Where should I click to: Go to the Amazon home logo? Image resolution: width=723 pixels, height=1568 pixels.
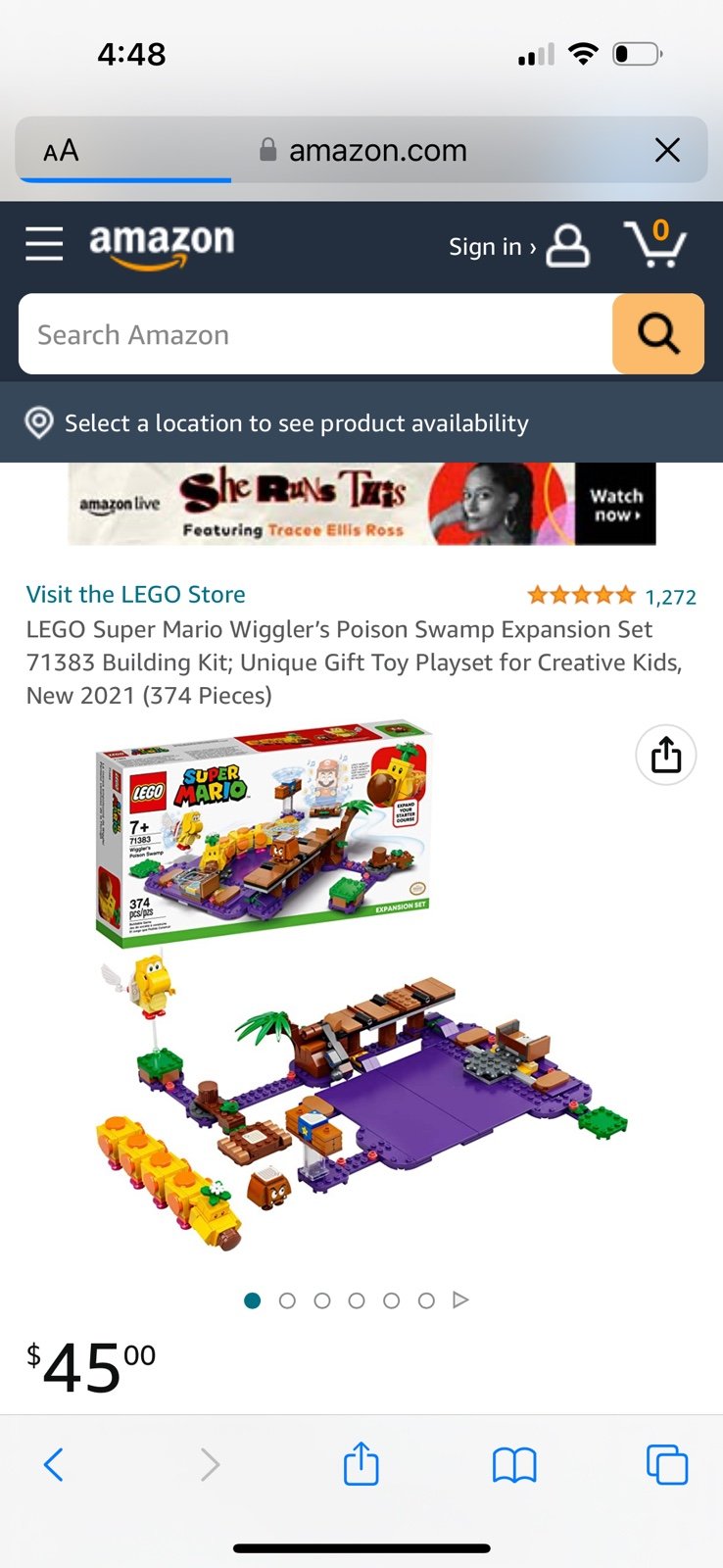(x=162, y=245)
